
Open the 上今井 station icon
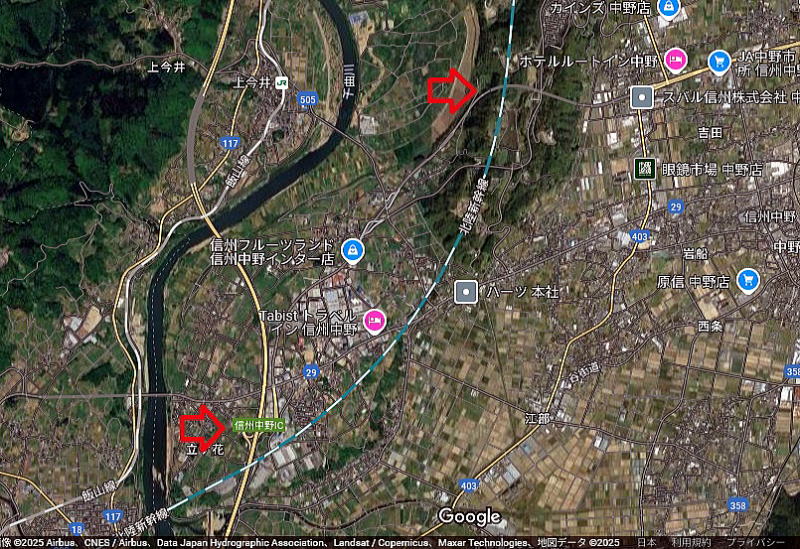(x=283, y=82)
